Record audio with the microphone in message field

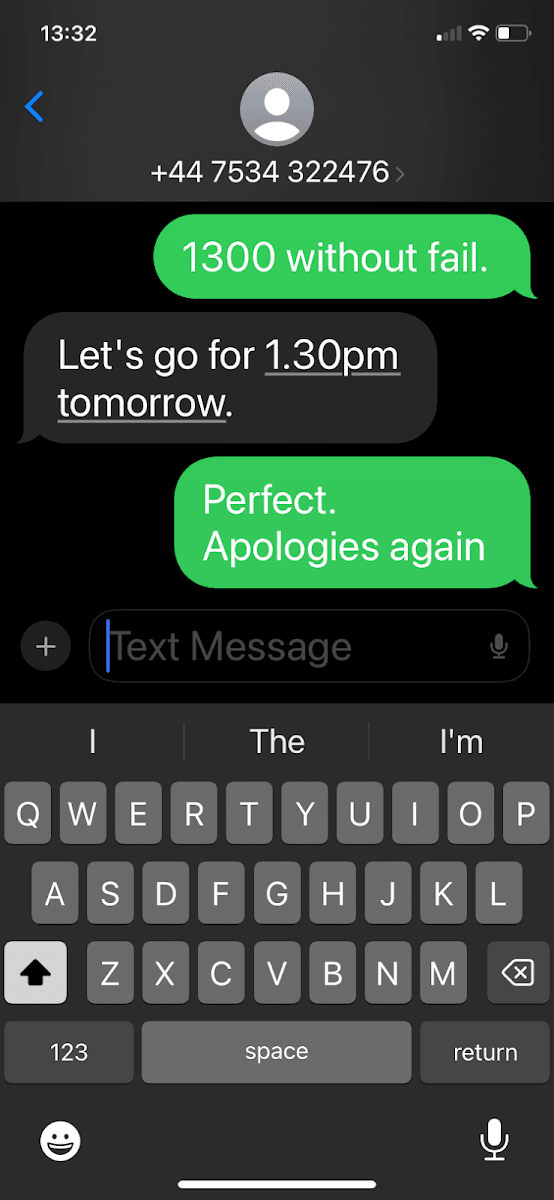coord(499,647)
